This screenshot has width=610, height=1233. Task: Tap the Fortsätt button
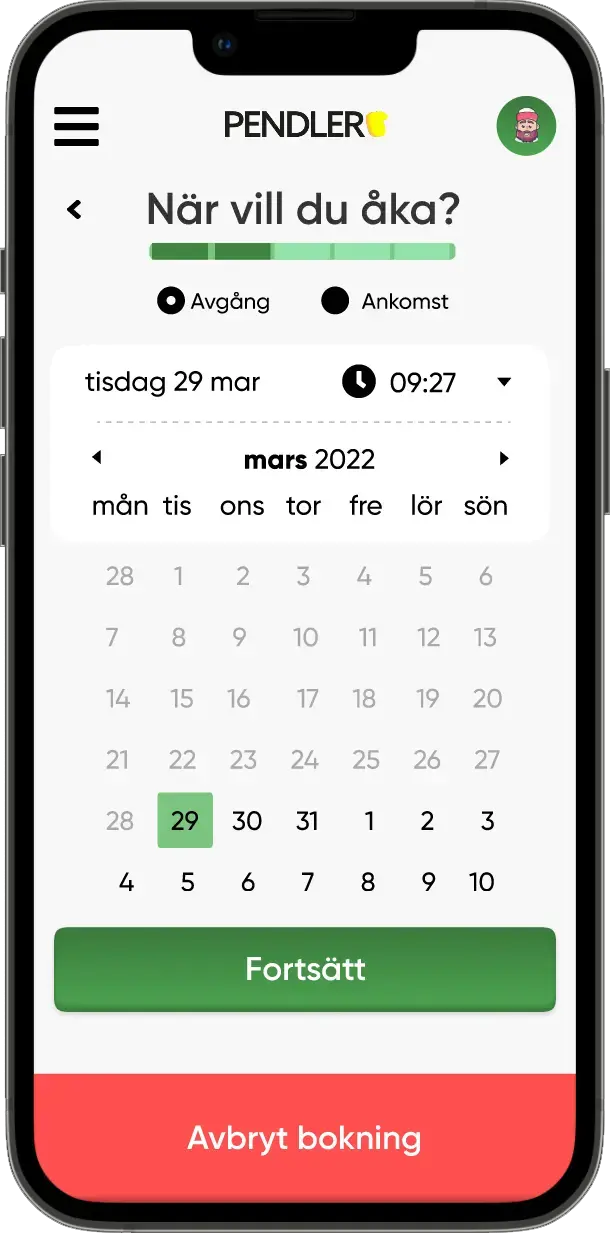pos(305,969)
